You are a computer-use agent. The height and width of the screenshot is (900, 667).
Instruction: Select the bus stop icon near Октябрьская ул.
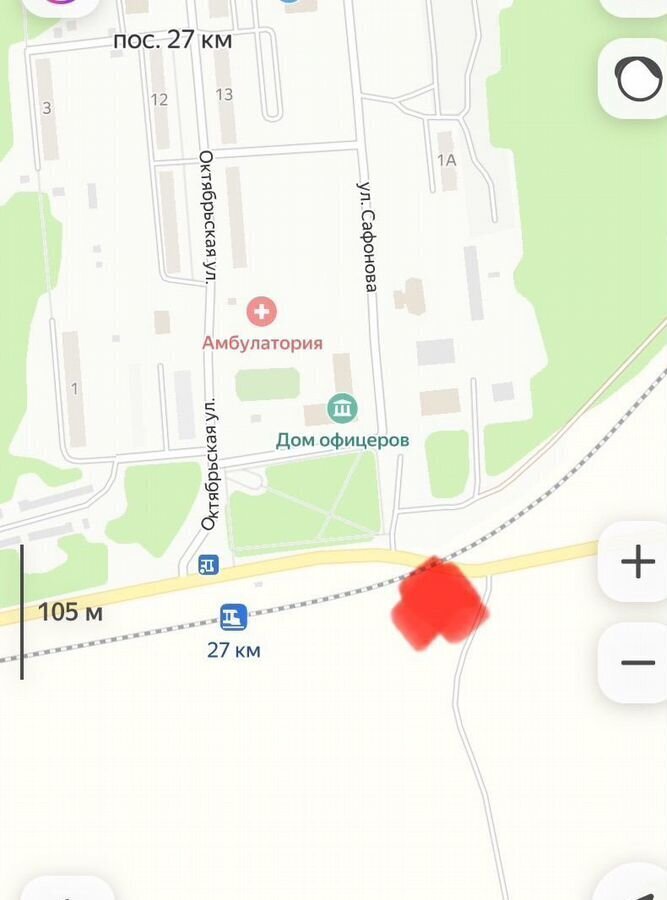pos(208,565)
